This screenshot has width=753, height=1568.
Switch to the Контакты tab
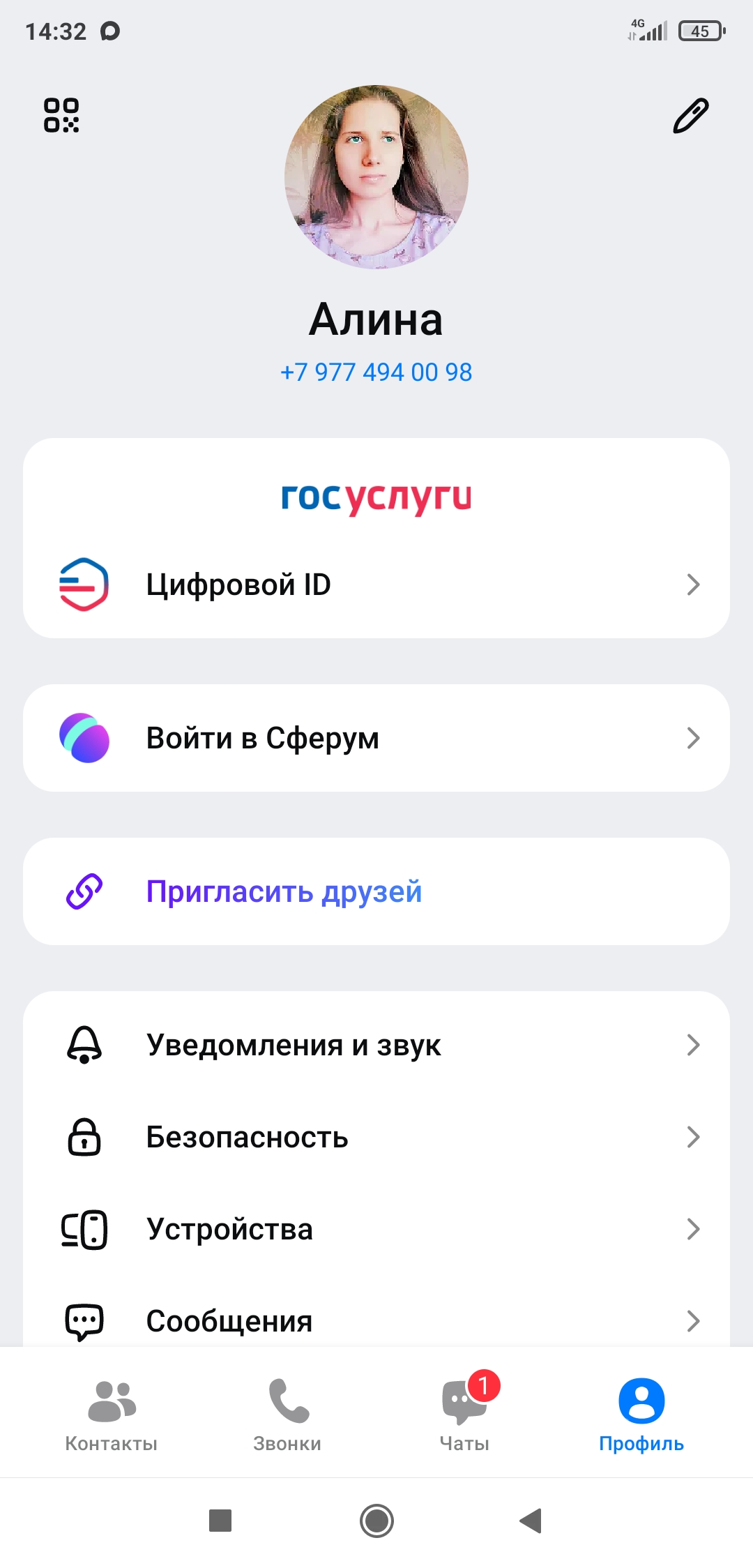click(x=112, y=1414)
